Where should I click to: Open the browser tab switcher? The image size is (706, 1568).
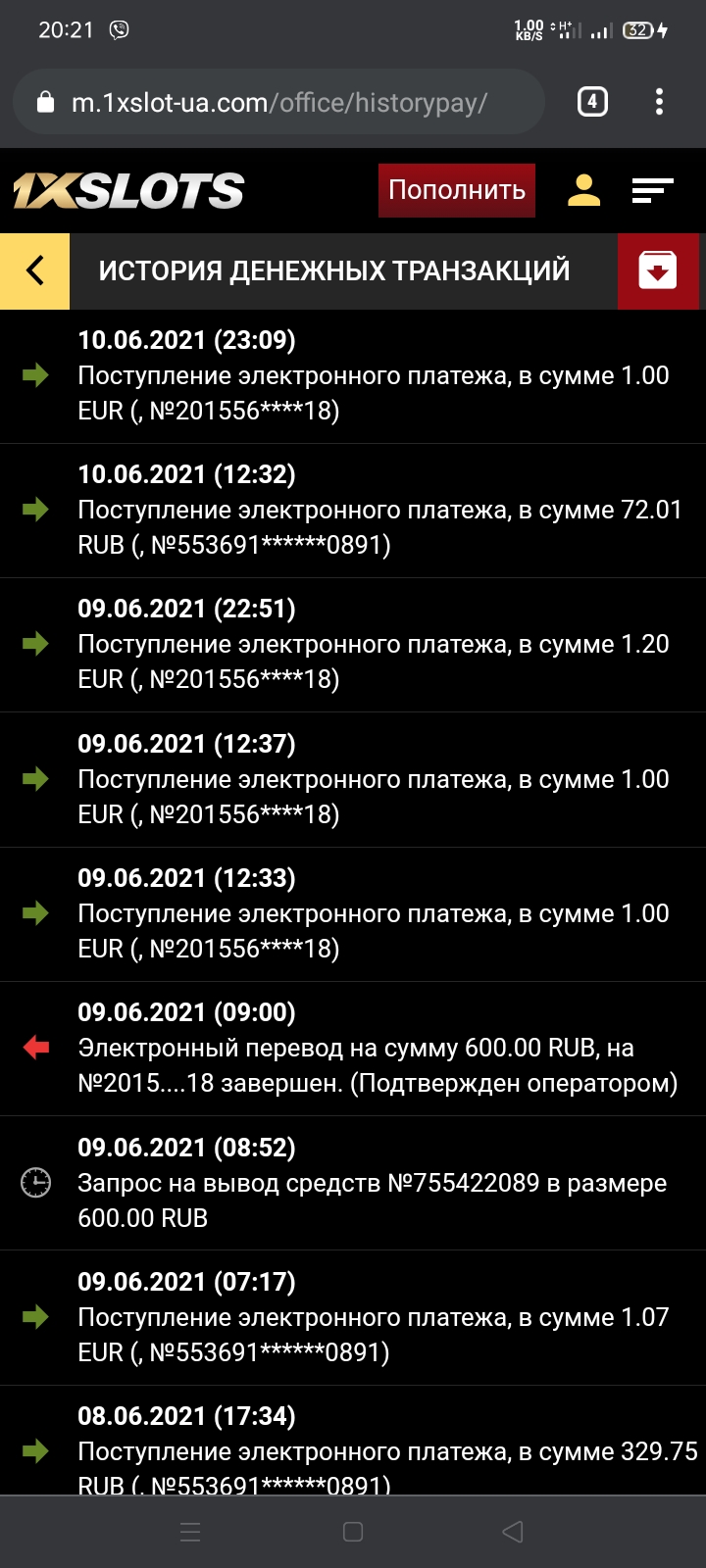click(592, 102)
